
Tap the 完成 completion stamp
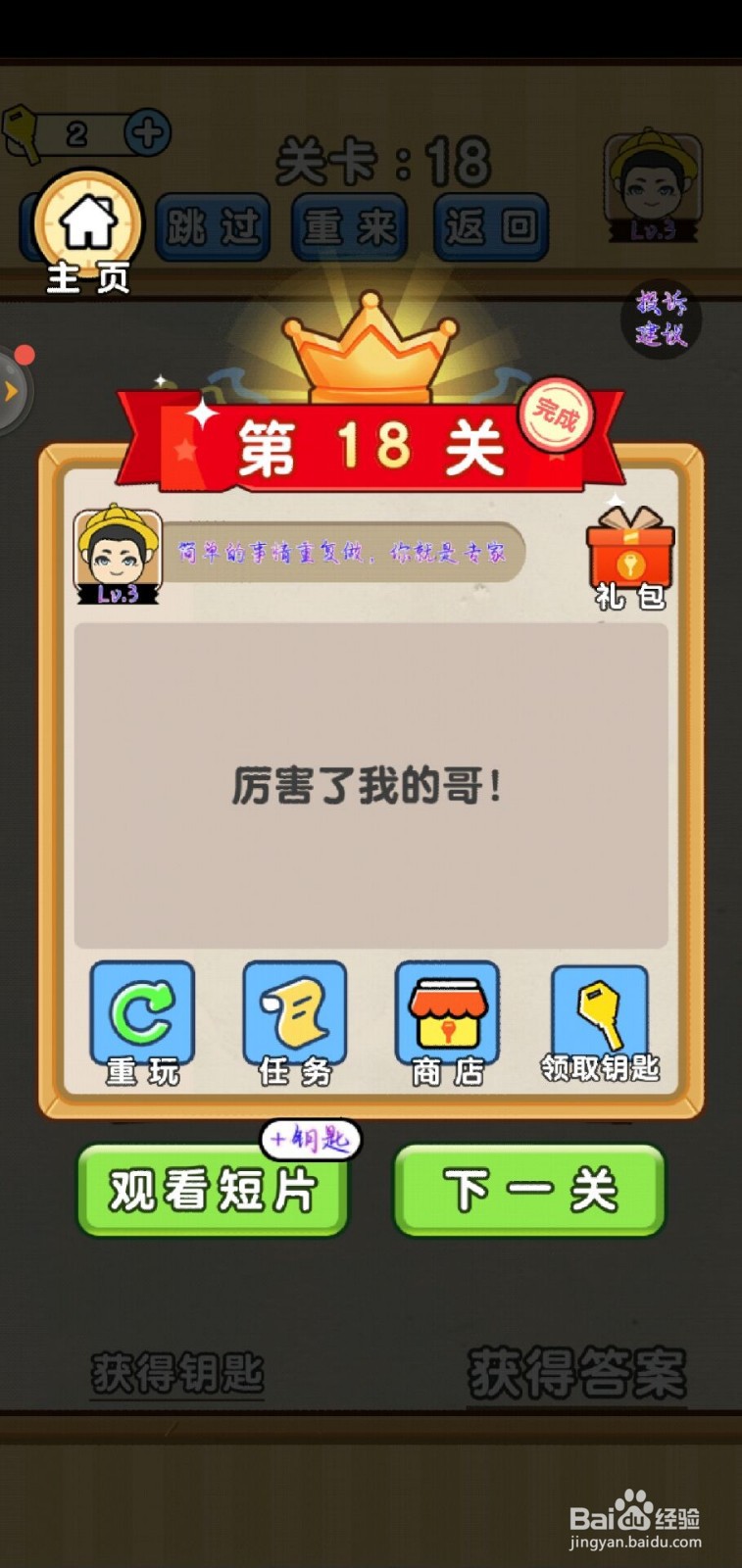click(559, 416)
